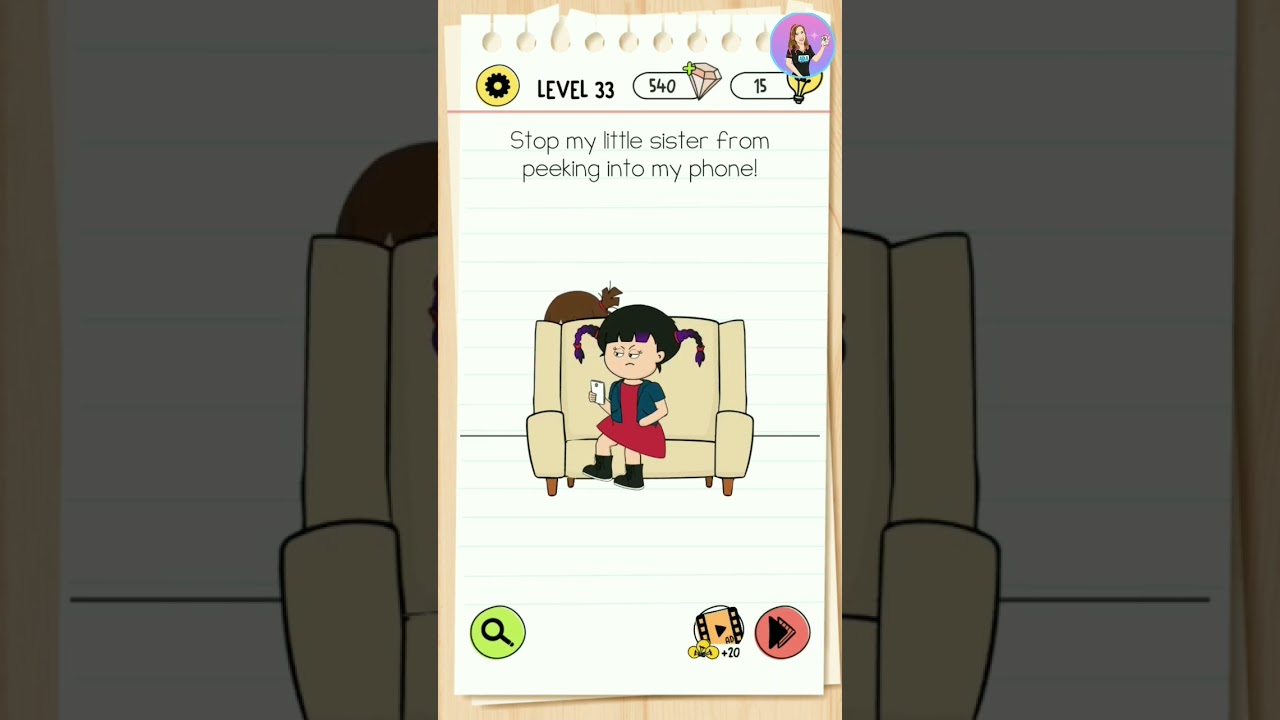1280x720 pixels.
Task: Use the magnifying glass hint button
Action: (497, 632)
